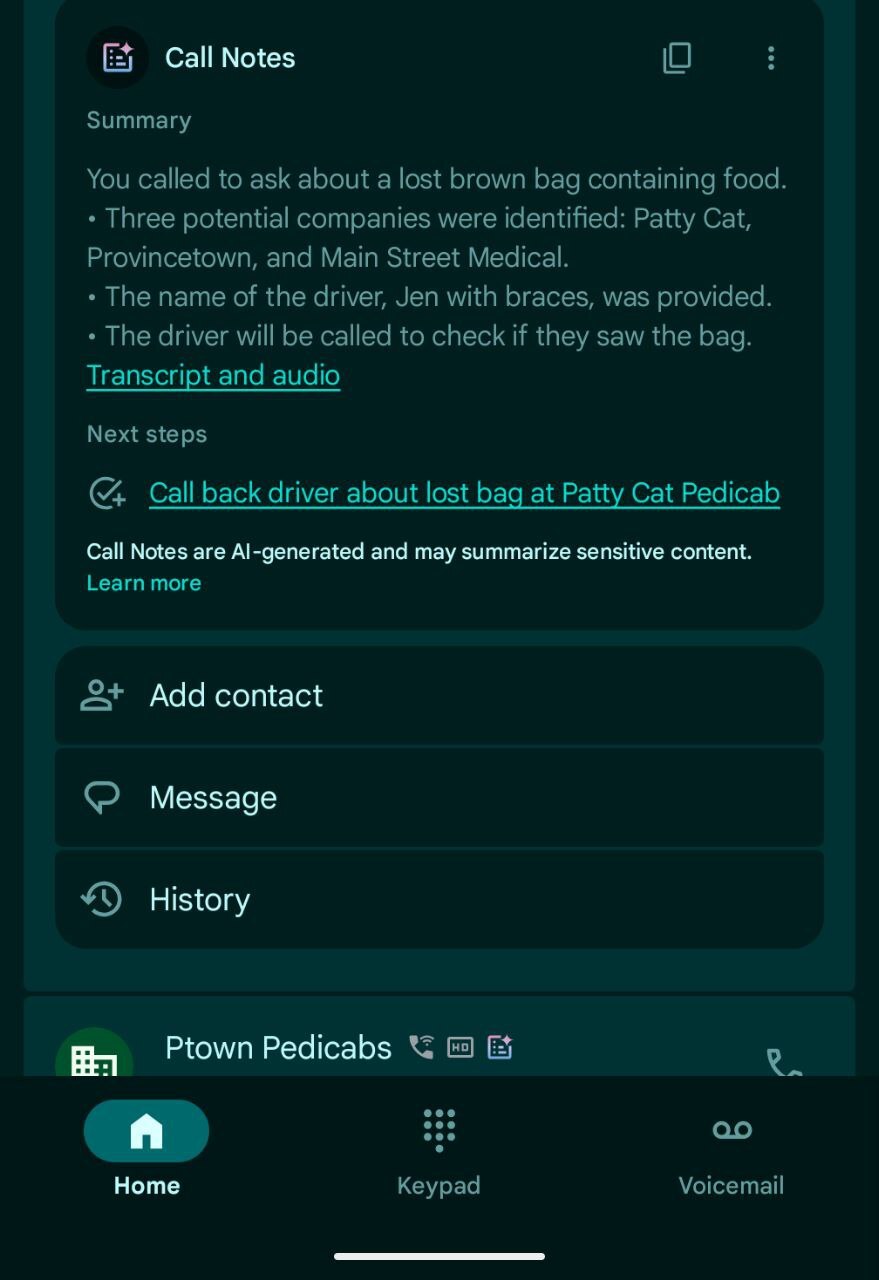Open the Ptown Pedicabs contact entry
Image resolution: width=879 pixels, height=1280 pixels.
click(277, 1046)
